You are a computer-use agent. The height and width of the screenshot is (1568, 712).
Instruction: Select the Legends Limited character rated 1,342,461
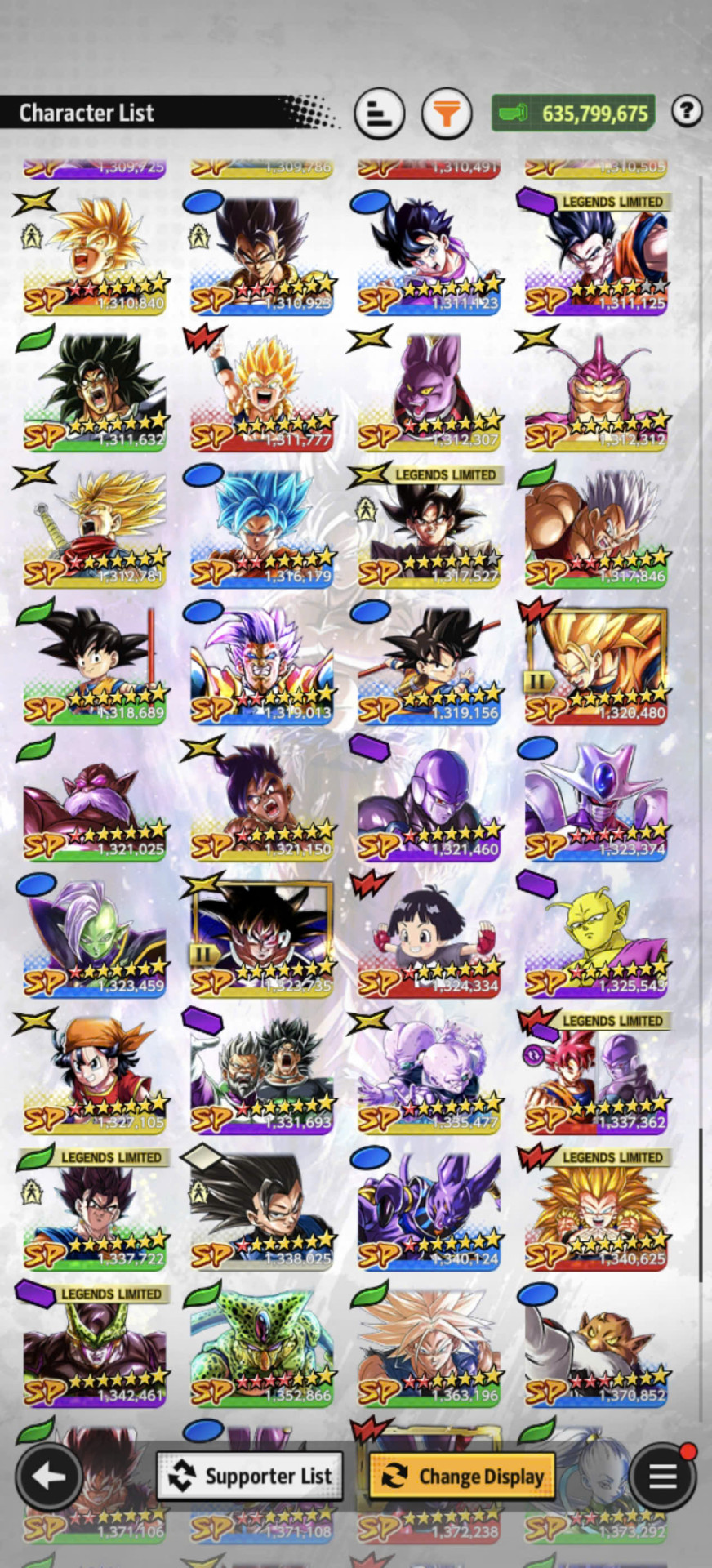coord(95,1345)
